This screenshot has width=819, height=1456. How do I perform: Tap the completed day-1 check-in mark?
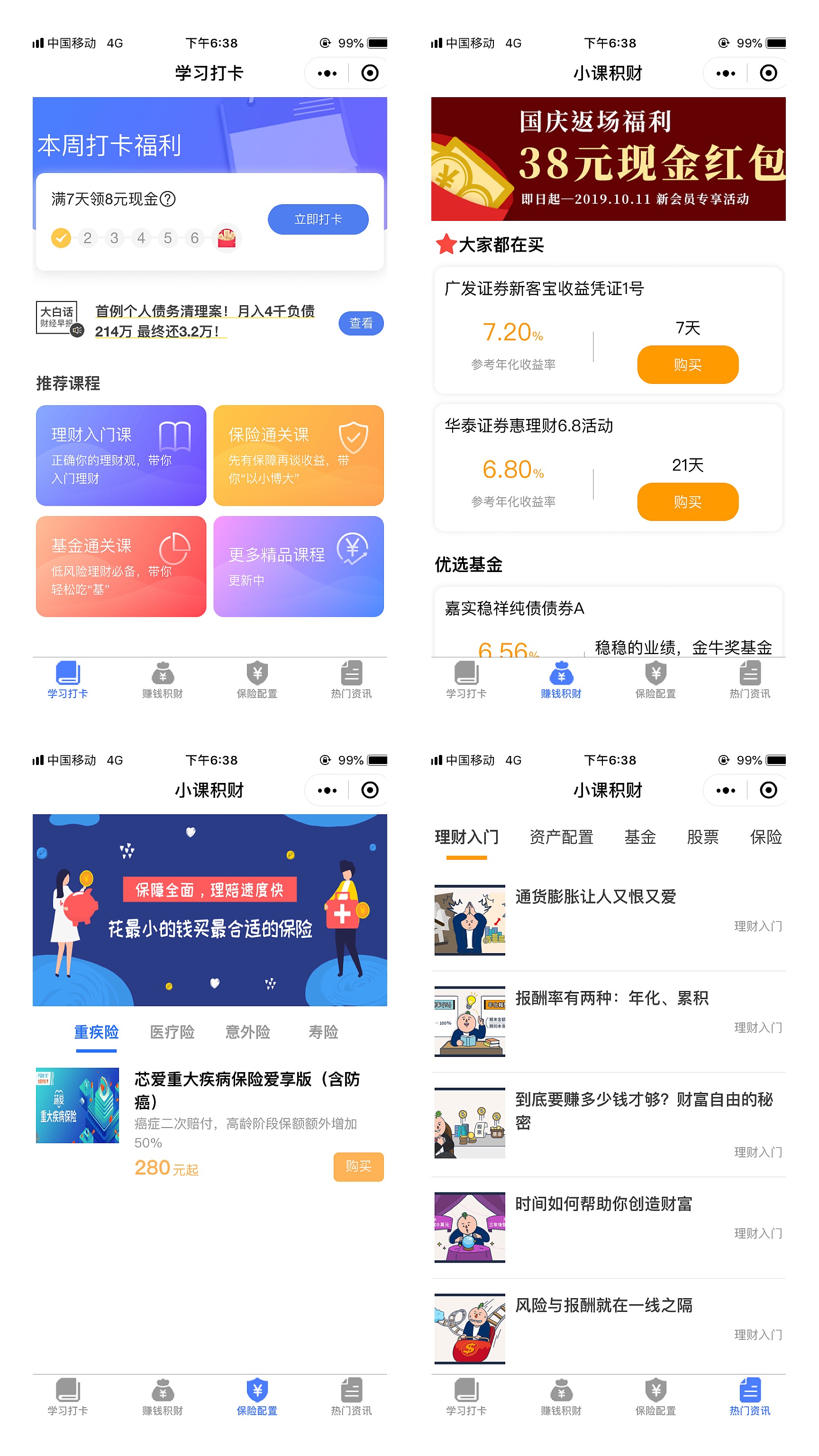(x=61, y=237)
